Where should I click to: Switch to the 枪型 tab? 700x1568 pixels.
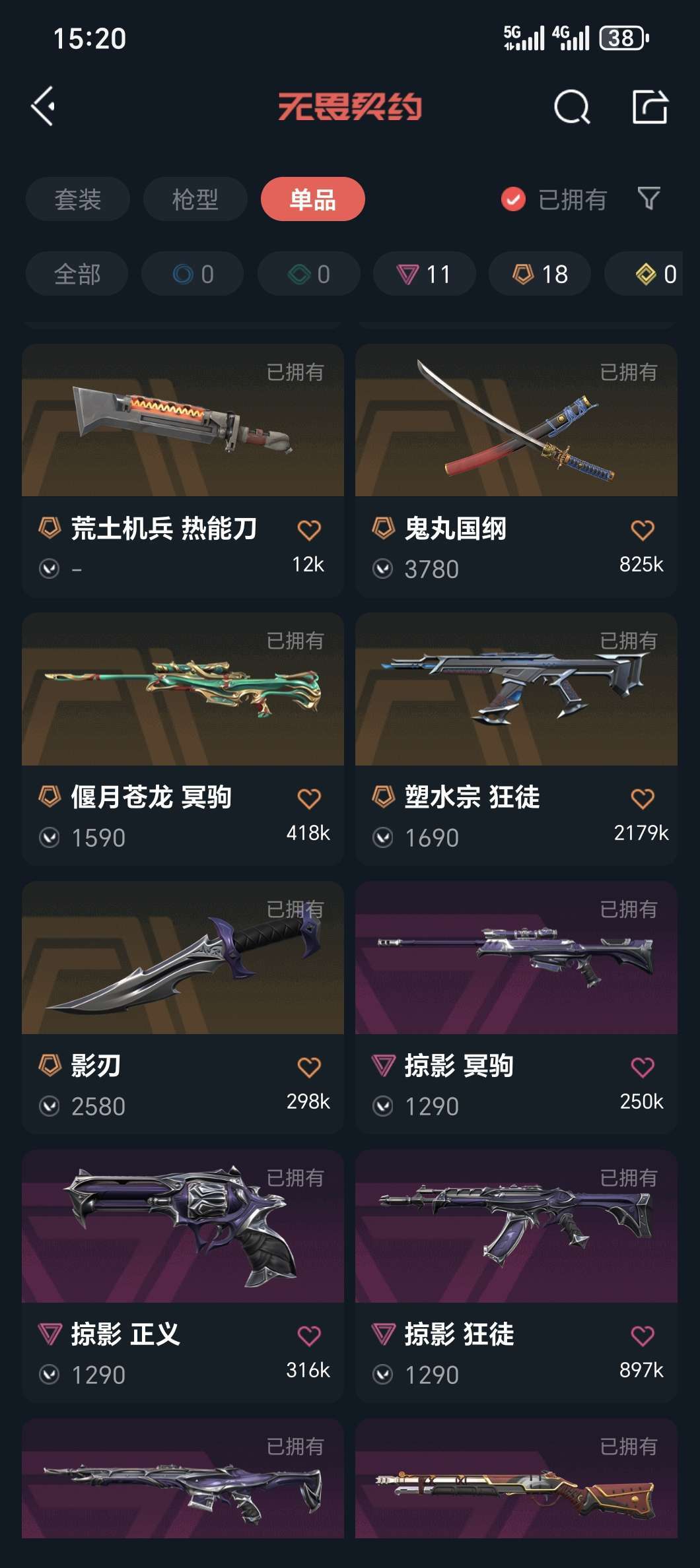pyautogui.click(x=195, y=199)
